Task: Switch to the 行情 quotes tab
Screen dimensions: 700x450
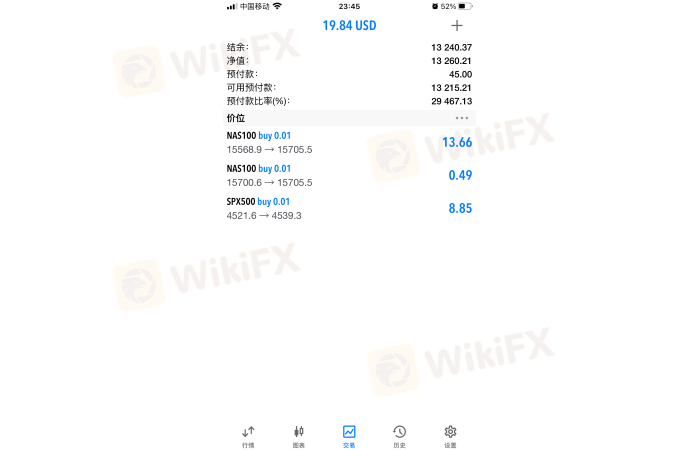Action: tap(248, 435)
